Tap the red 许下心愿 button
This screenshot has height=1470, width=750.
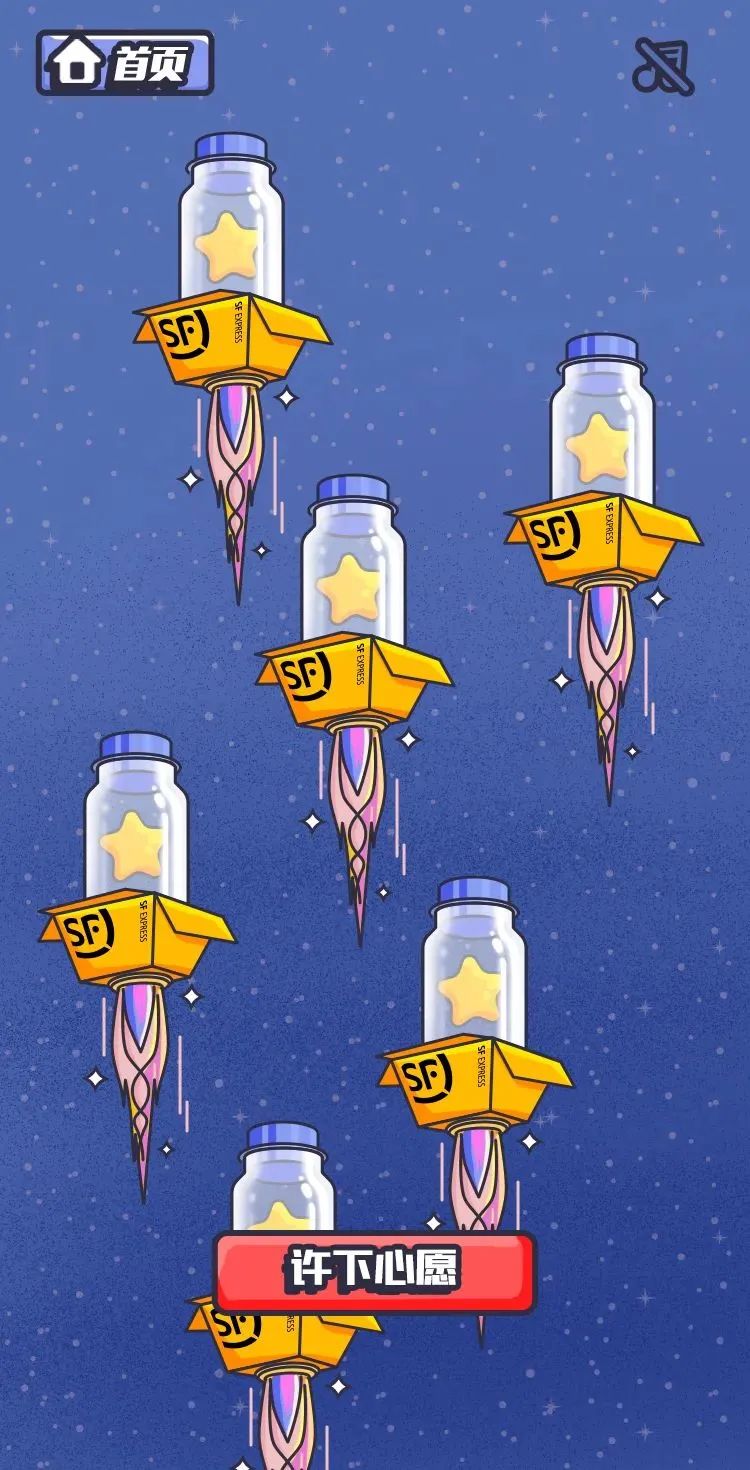374,1272
